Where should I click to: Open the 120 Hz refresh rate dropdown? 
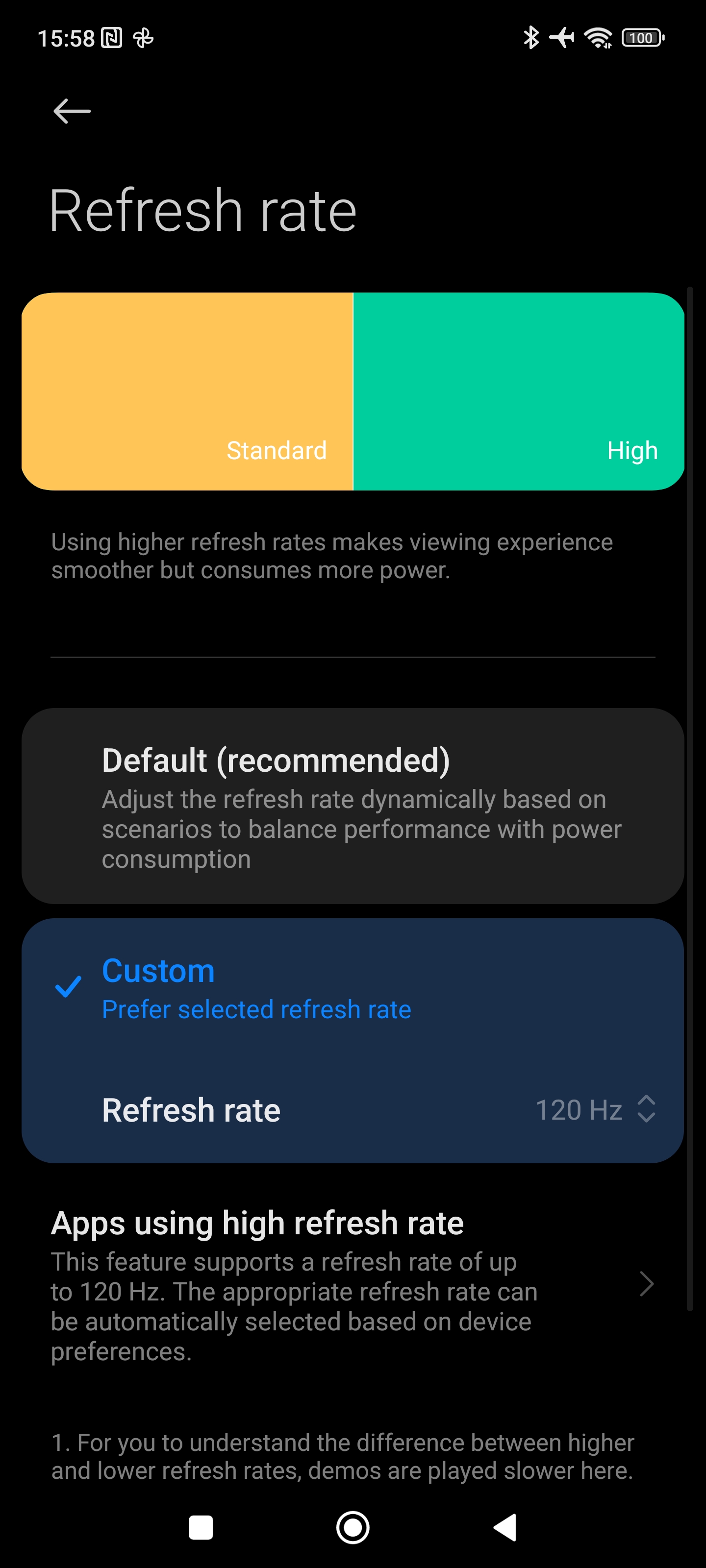point(595,1109)
